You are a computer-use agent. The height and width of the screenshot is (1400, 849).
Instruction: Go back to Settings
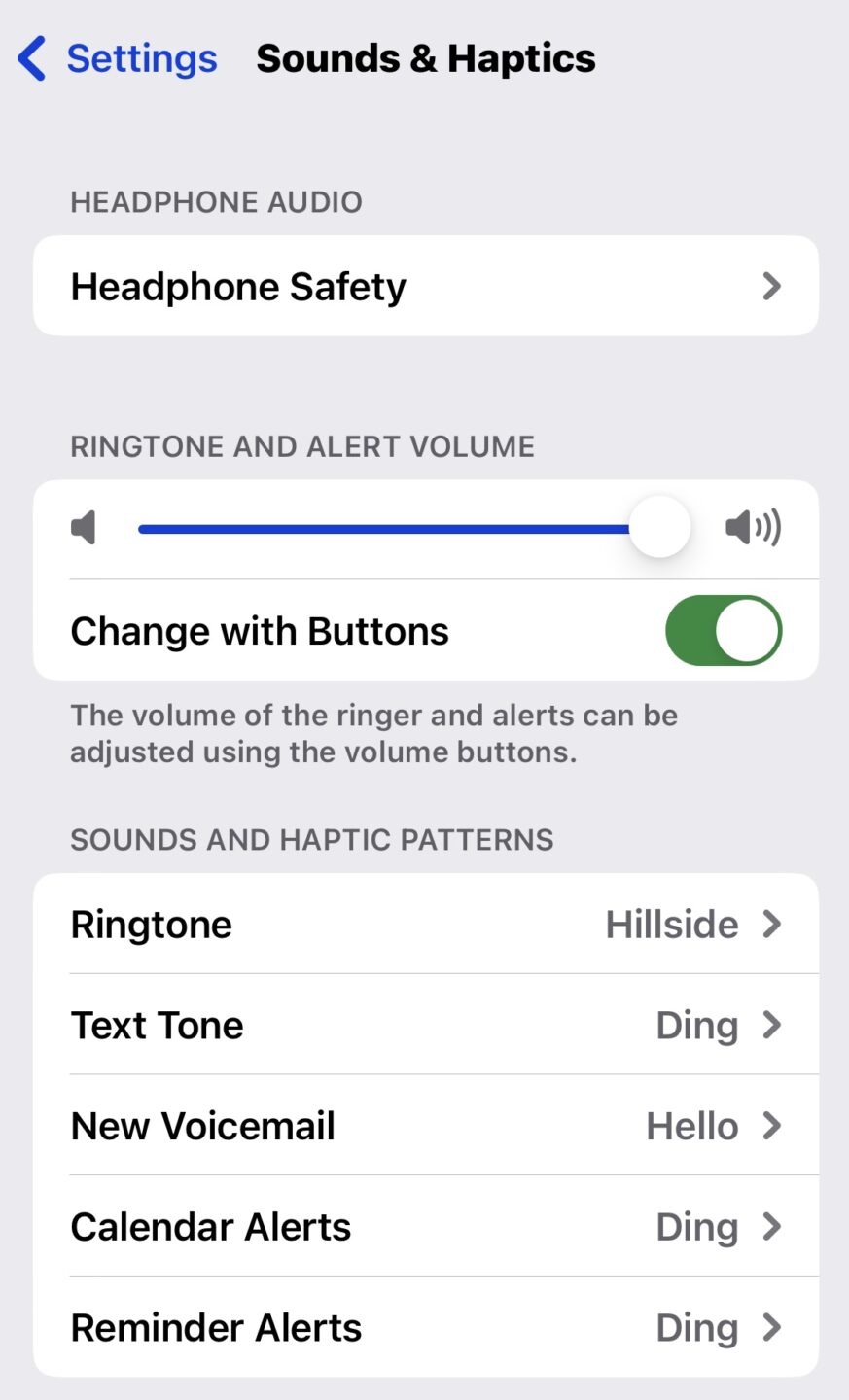[x=119, y=58]
